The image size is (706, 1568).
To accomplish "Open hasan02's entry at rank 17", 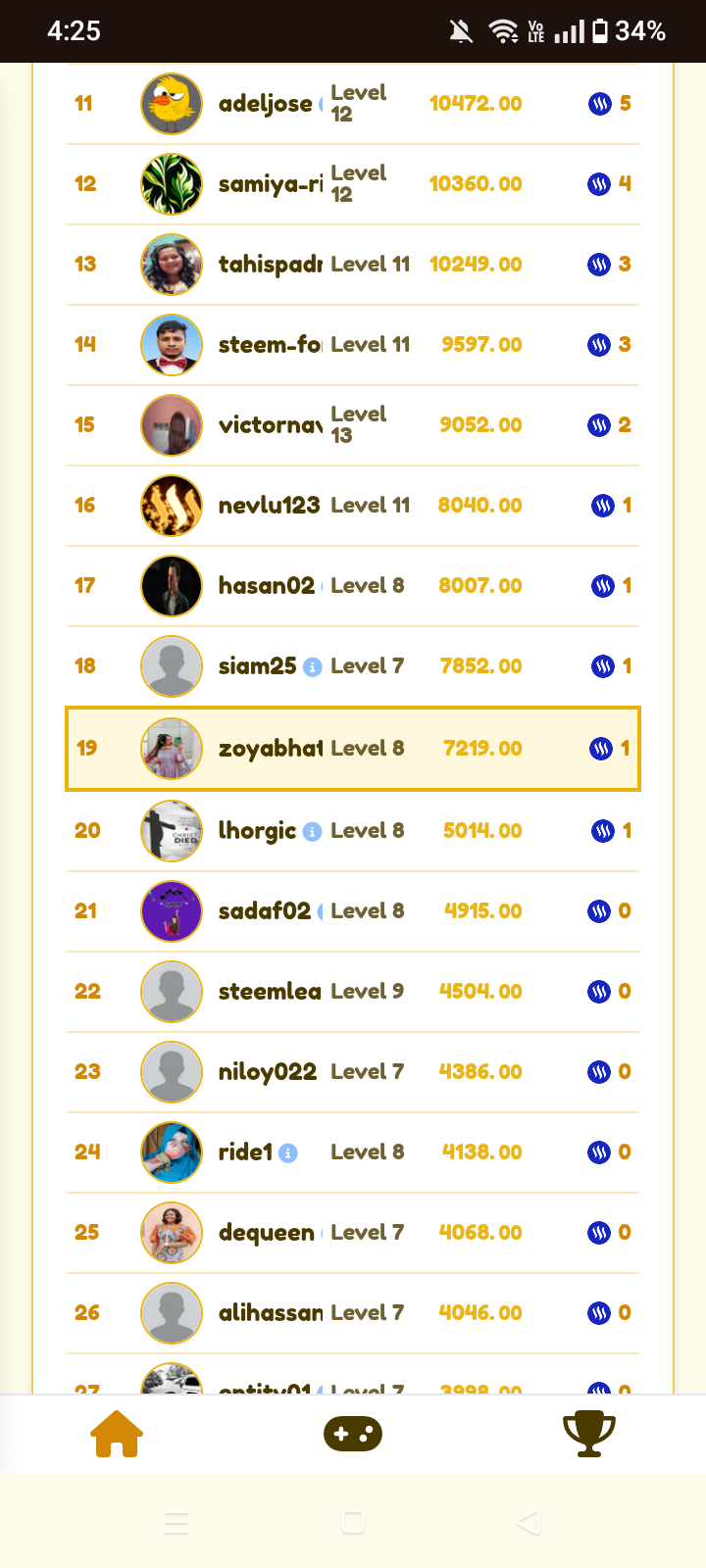I will coord(353,586).
